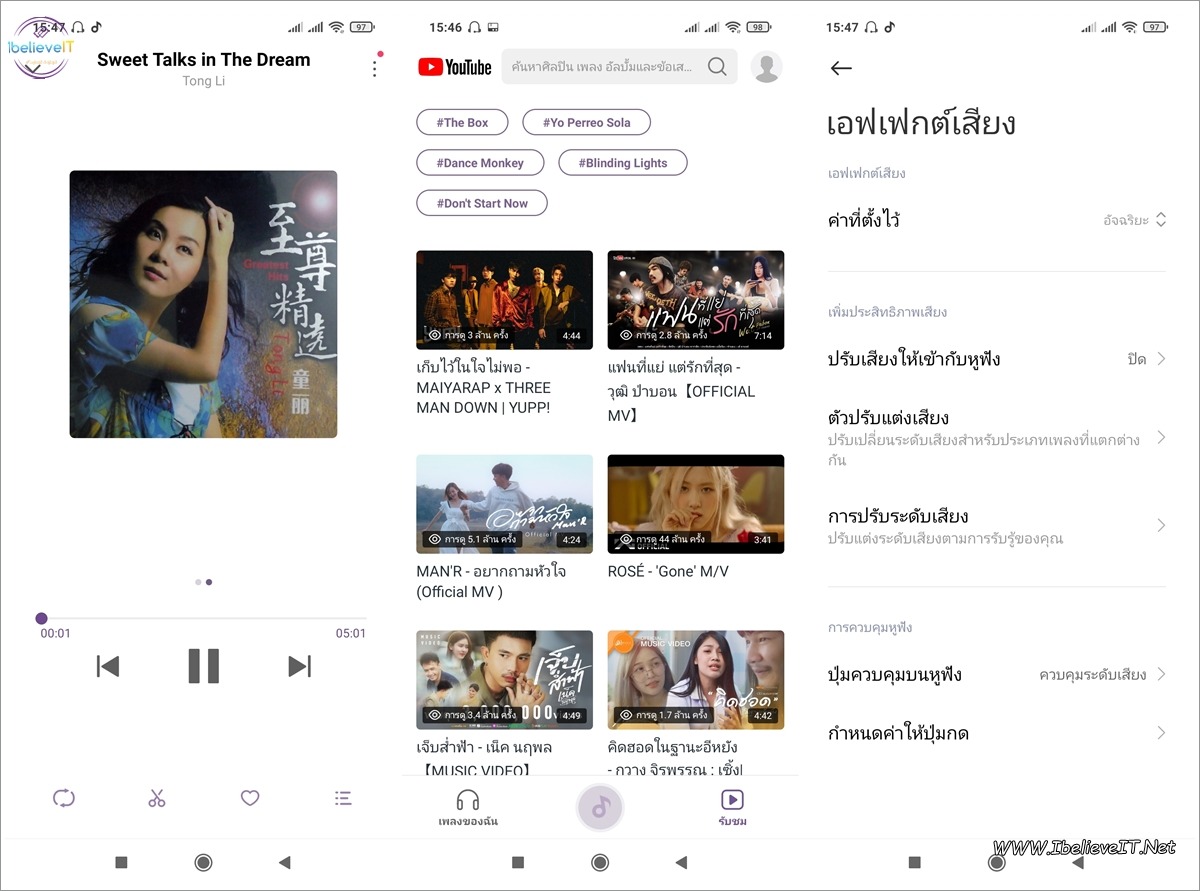Like the song with the heart icon
This screenshot has width=1200, height=891.
pos(250,798)
